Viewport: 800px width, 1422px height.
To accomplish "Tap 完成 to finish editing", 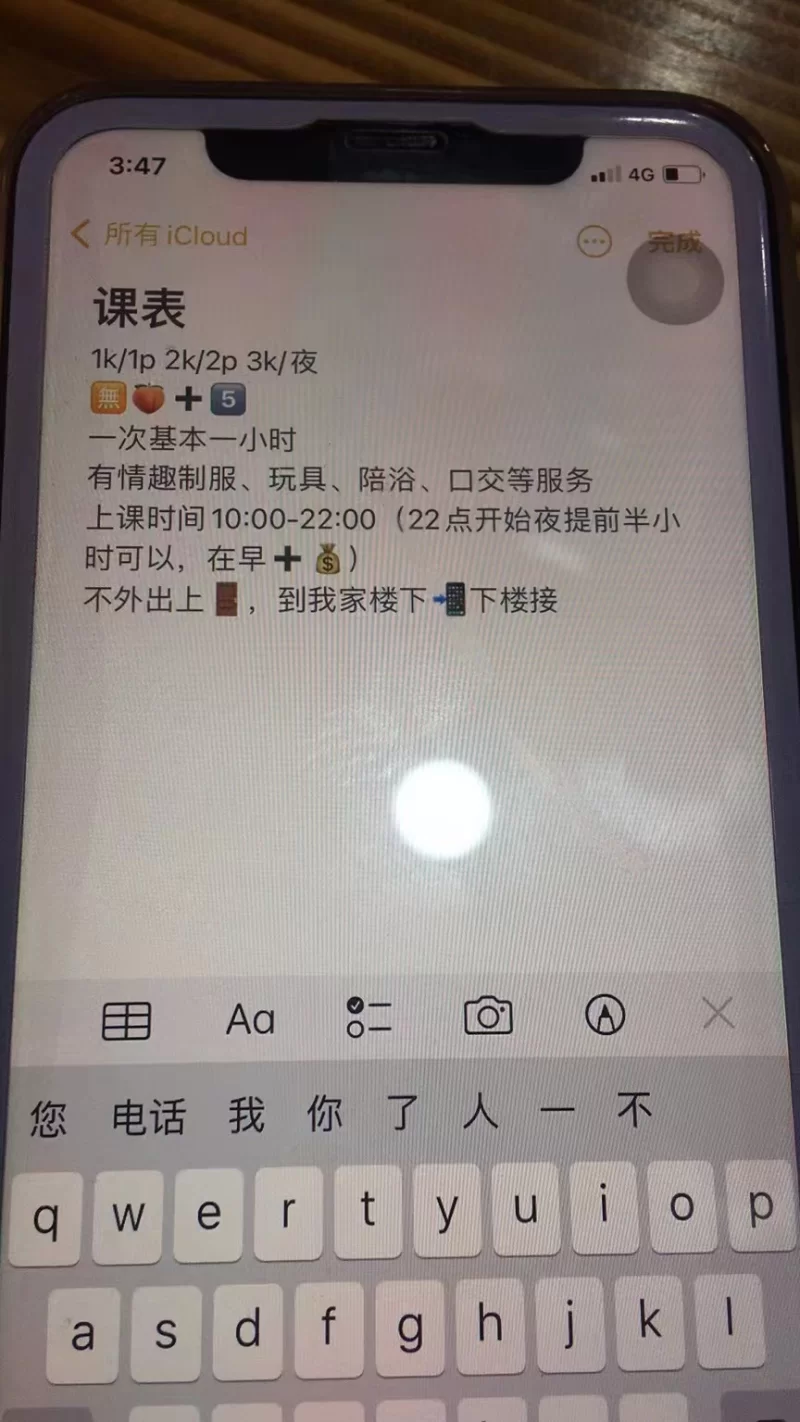I will click(x=674, y=243).
